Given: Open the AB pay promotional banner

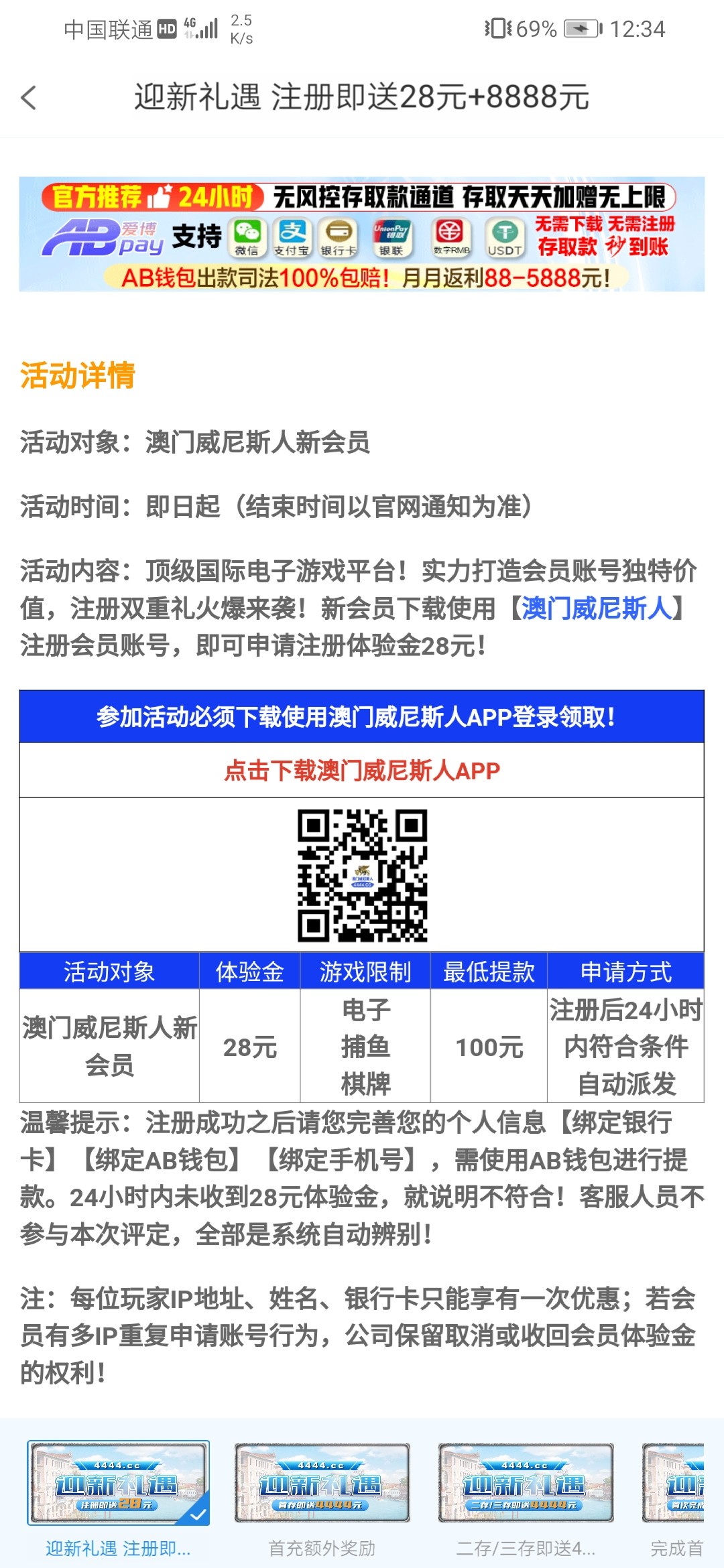Looking at the screenshot, I should [x=362, y=234].
